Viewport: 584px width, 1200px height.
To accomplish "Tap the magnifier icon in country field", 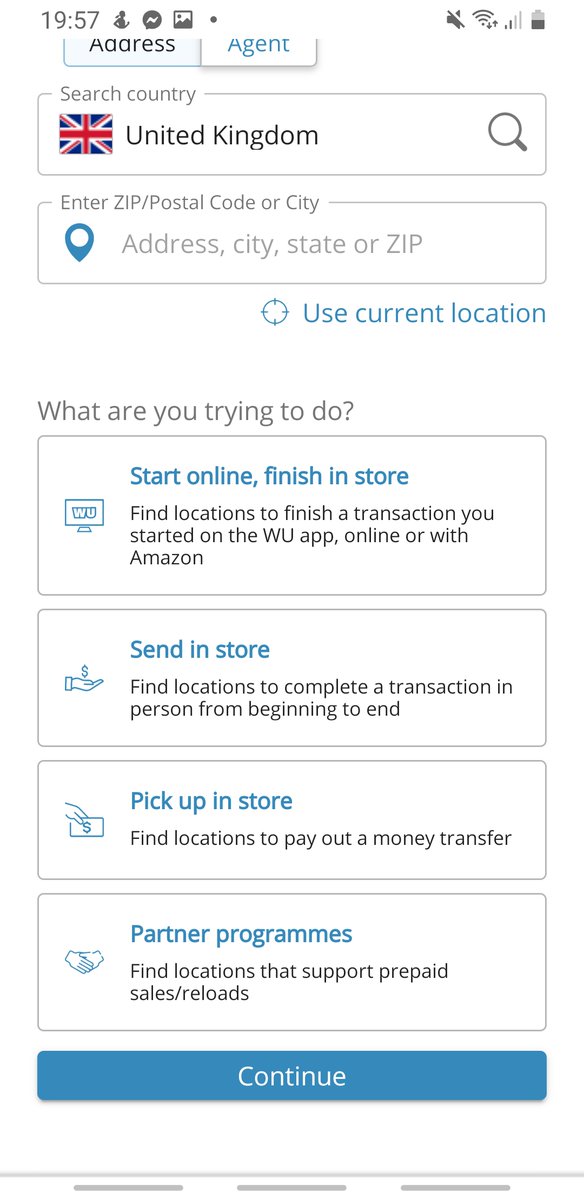I will click(508, 132).
